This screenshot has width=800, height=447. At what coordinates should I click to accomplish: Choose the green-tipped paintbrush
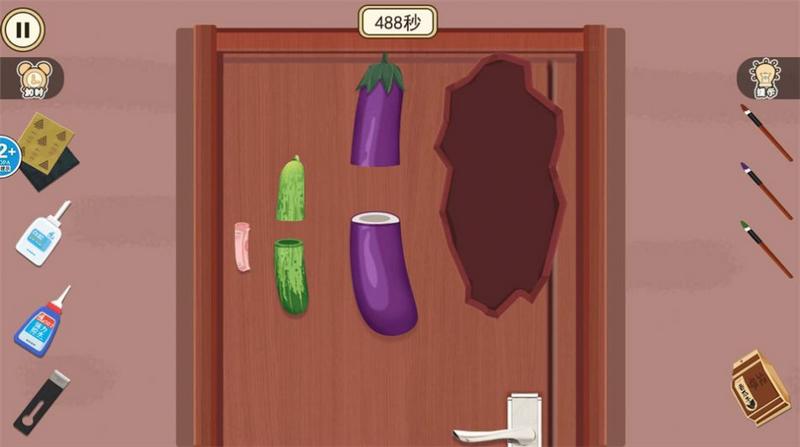[765, 248]
